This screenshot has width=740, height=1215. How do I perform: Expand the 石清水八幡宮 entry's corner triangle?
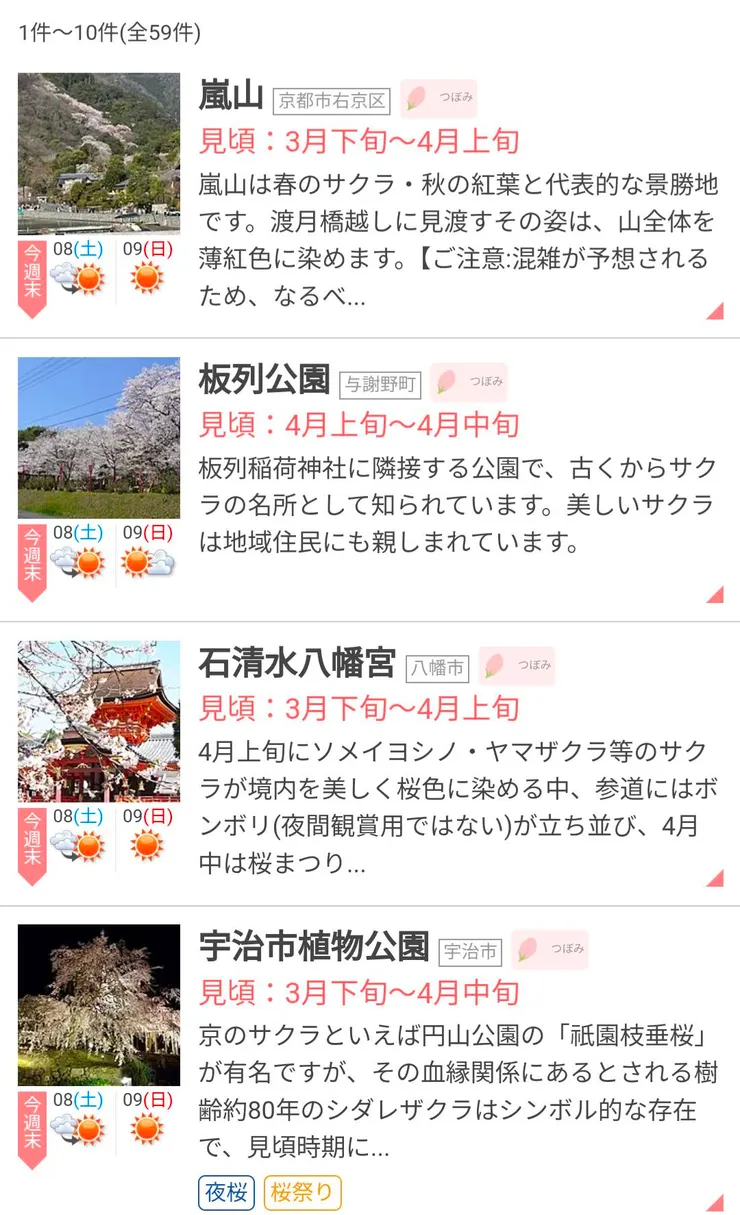pos(715,880)
